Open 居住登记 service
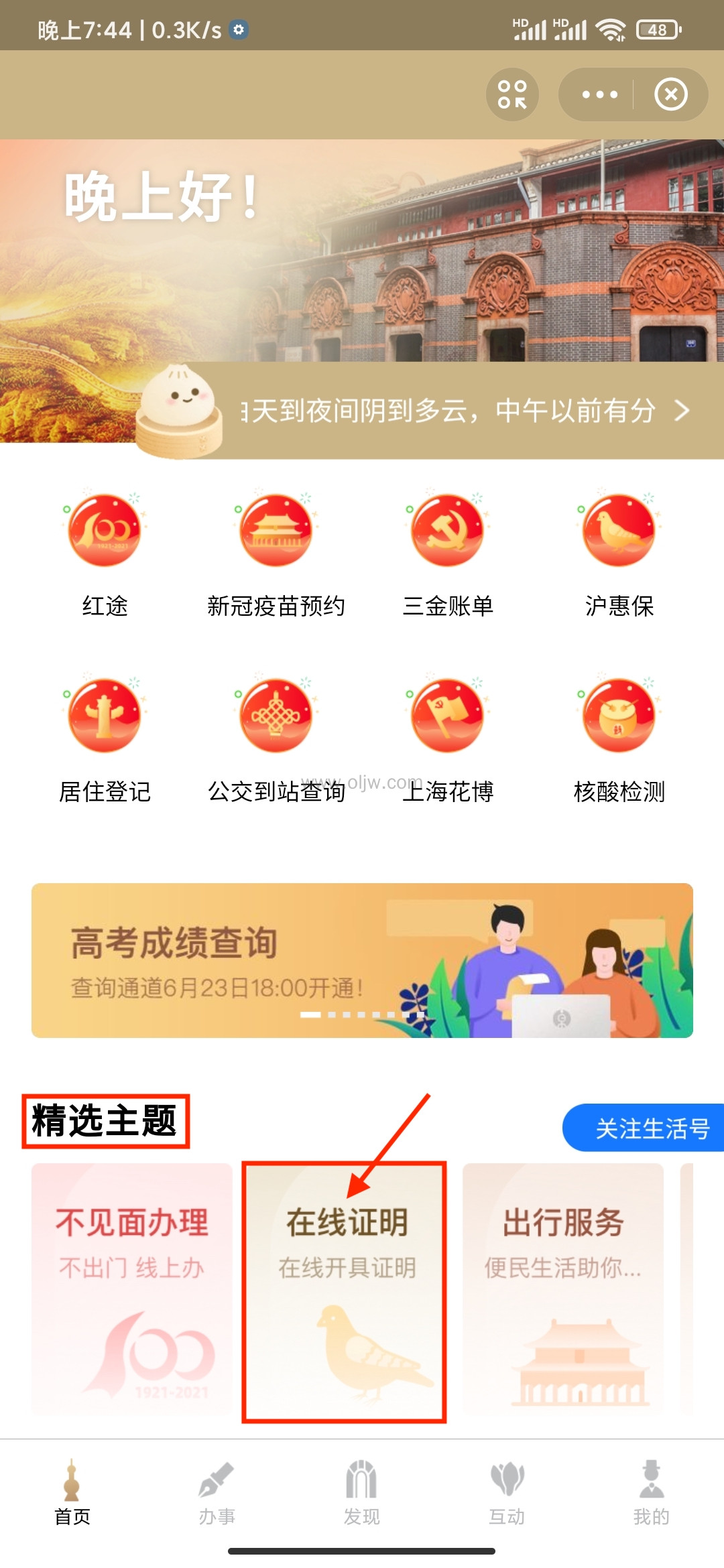 105,738
